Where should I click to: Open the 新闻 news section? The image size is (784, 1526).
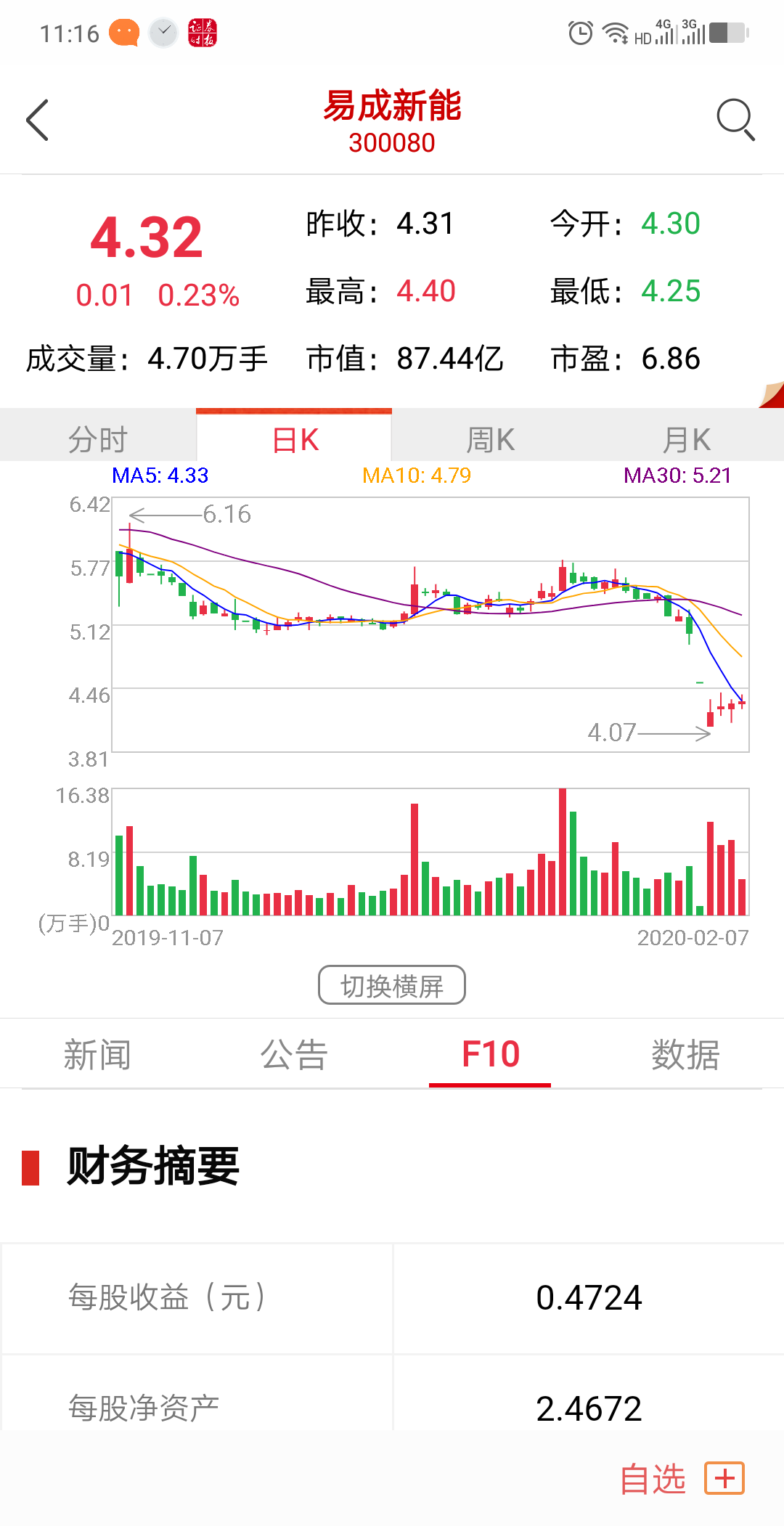(98, 1054)
